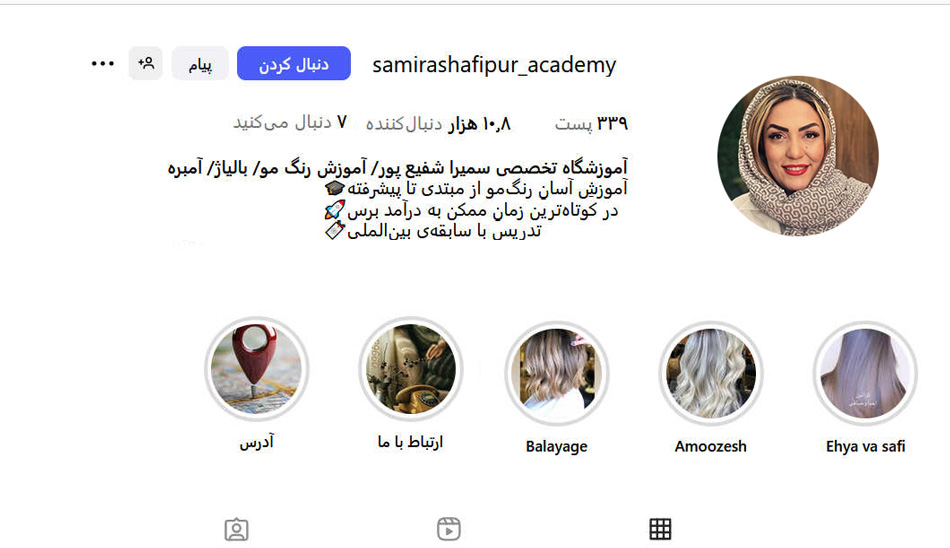Screen dimensions: 950x548
Task: Open the ارتباط با ما highlight
Action: tap(410, 370)
